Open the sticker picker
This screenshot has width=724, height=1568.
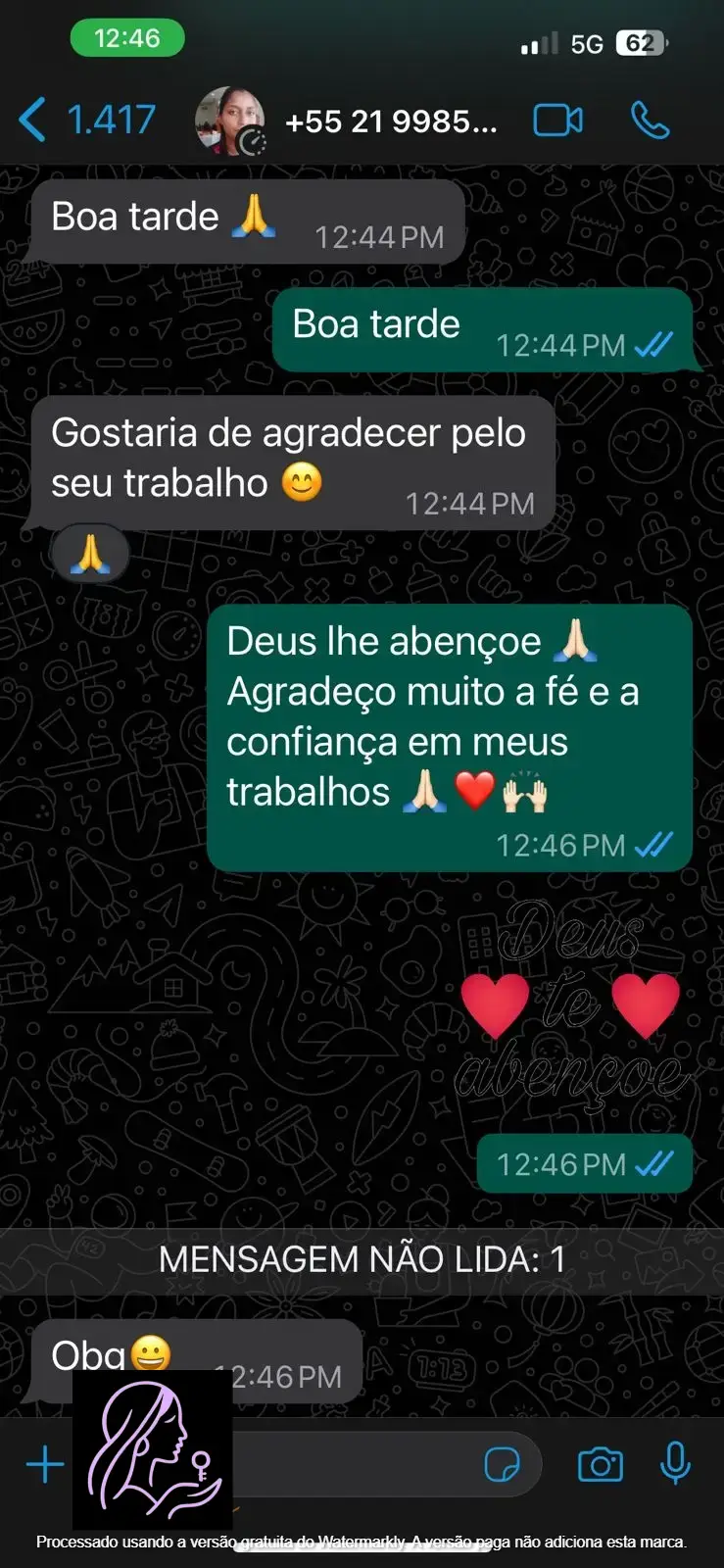503,1465
